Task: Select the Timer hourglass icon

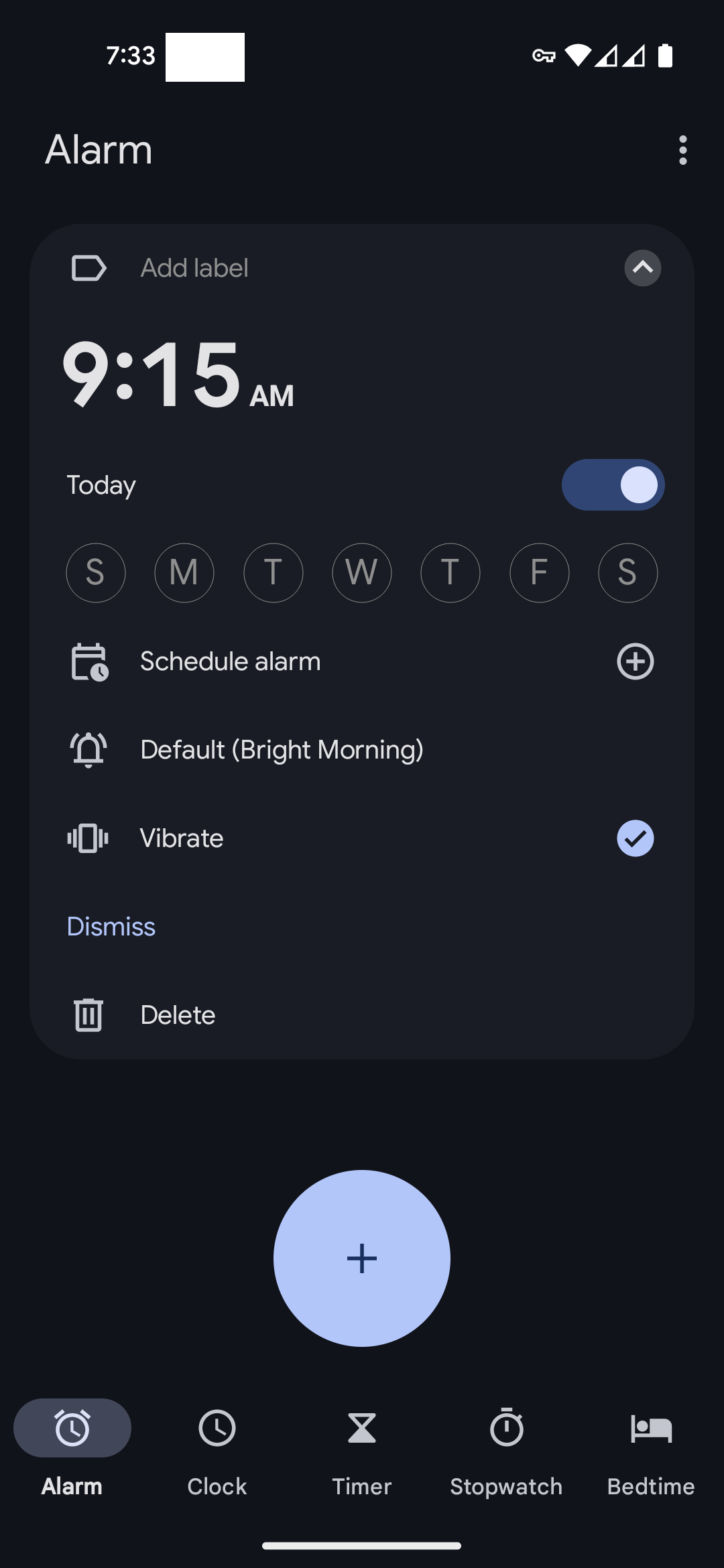Action: pos(361,1428)
